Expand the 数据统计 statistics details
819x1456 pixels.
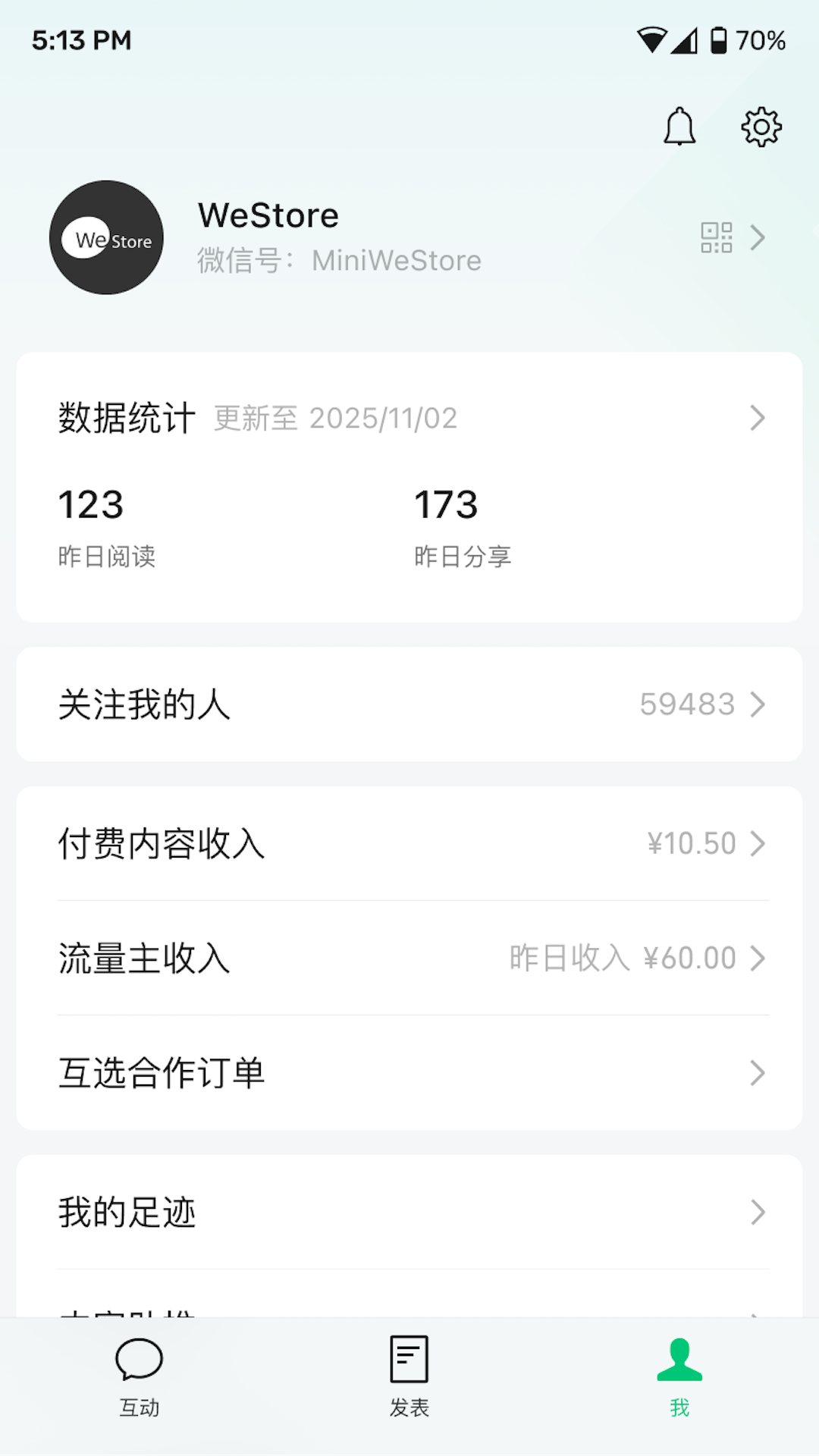tap(757, 418)
